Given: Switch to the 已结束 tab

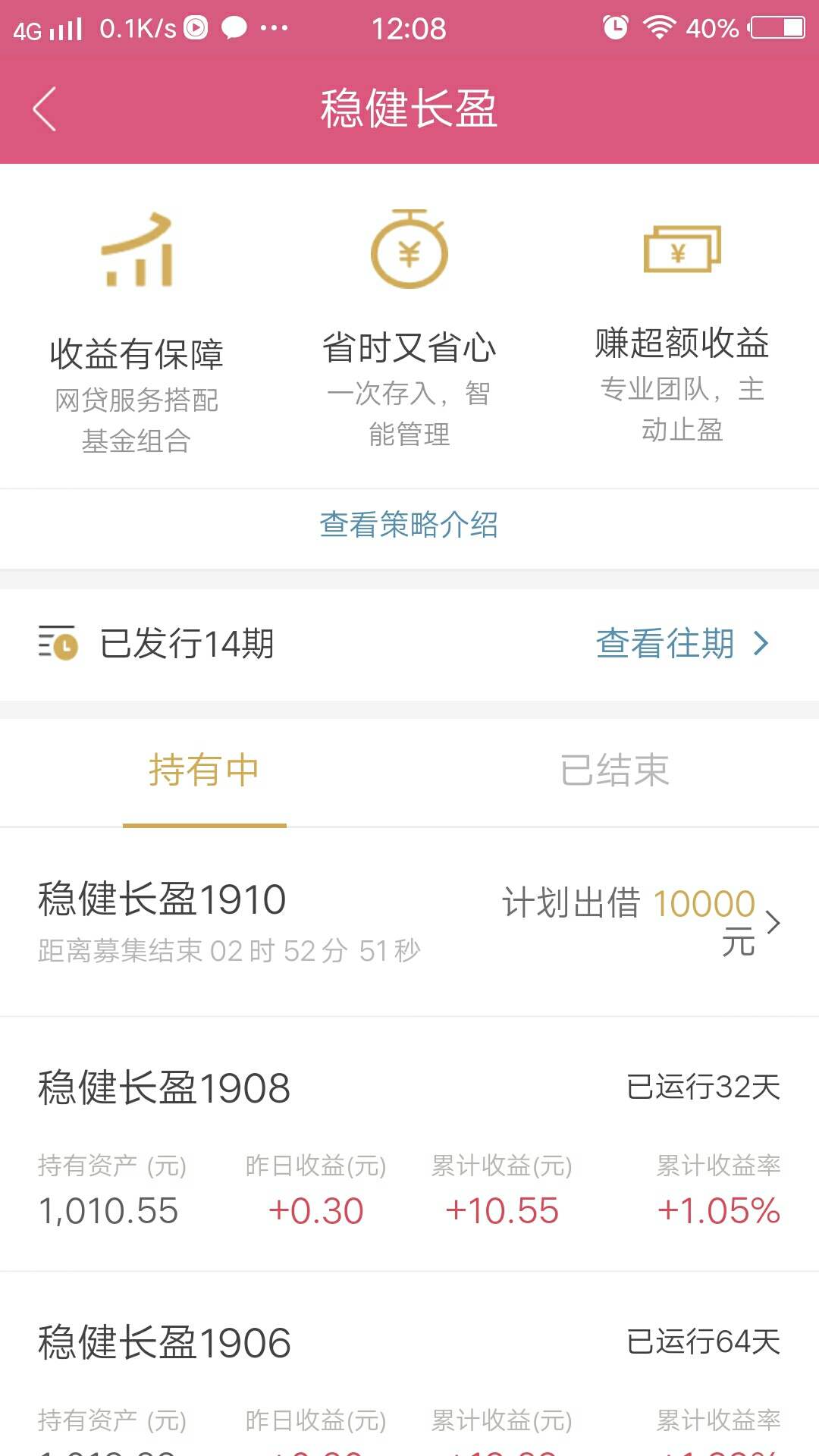Looking at the screenshot, I should pyautogui.click(x=614, y=770).
